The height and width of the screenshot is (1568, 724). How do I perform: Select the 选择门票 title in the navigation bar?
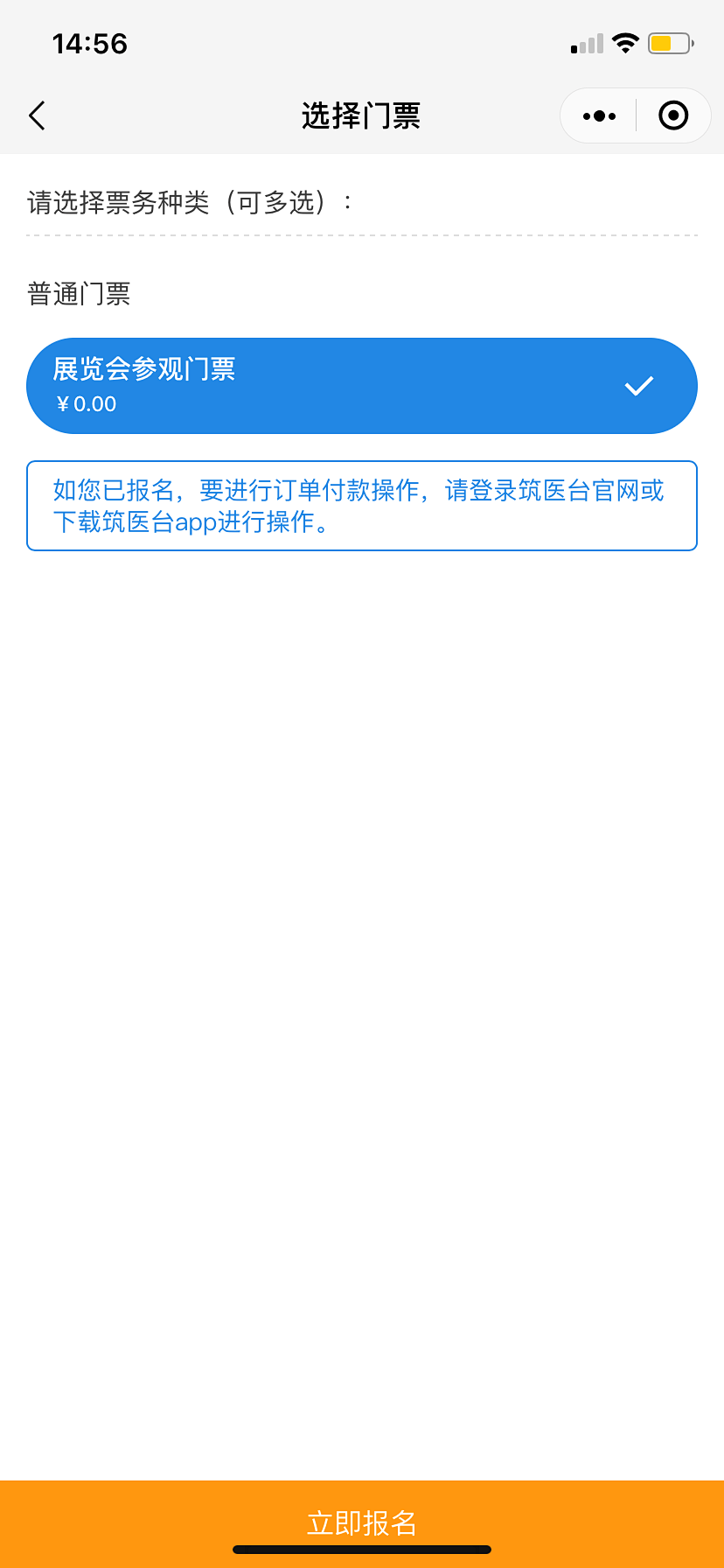tap(361, 115)
